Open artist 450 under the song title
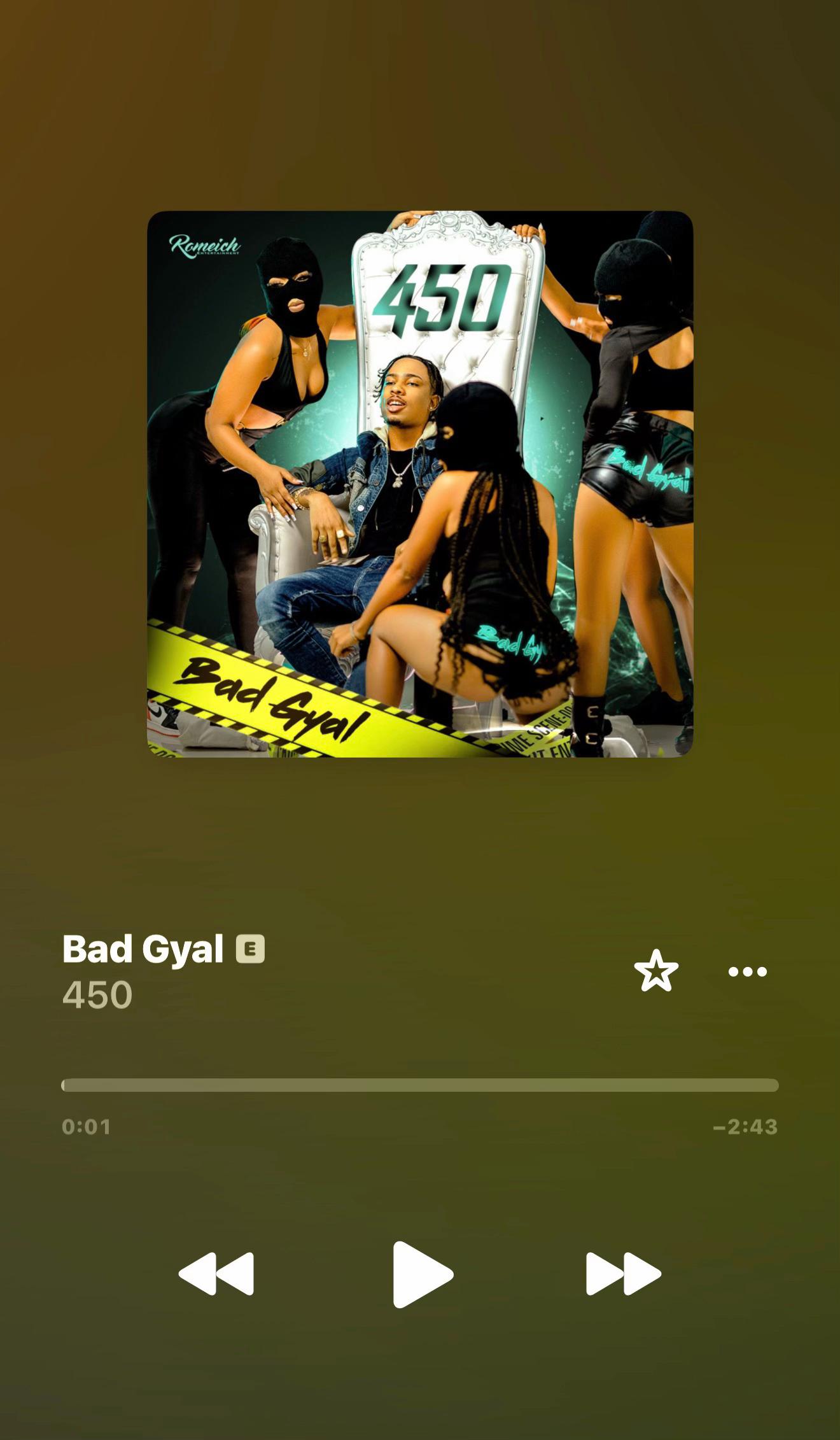Image resolution: width=840 pixels, height=1440 pixels. pos(97,994)
